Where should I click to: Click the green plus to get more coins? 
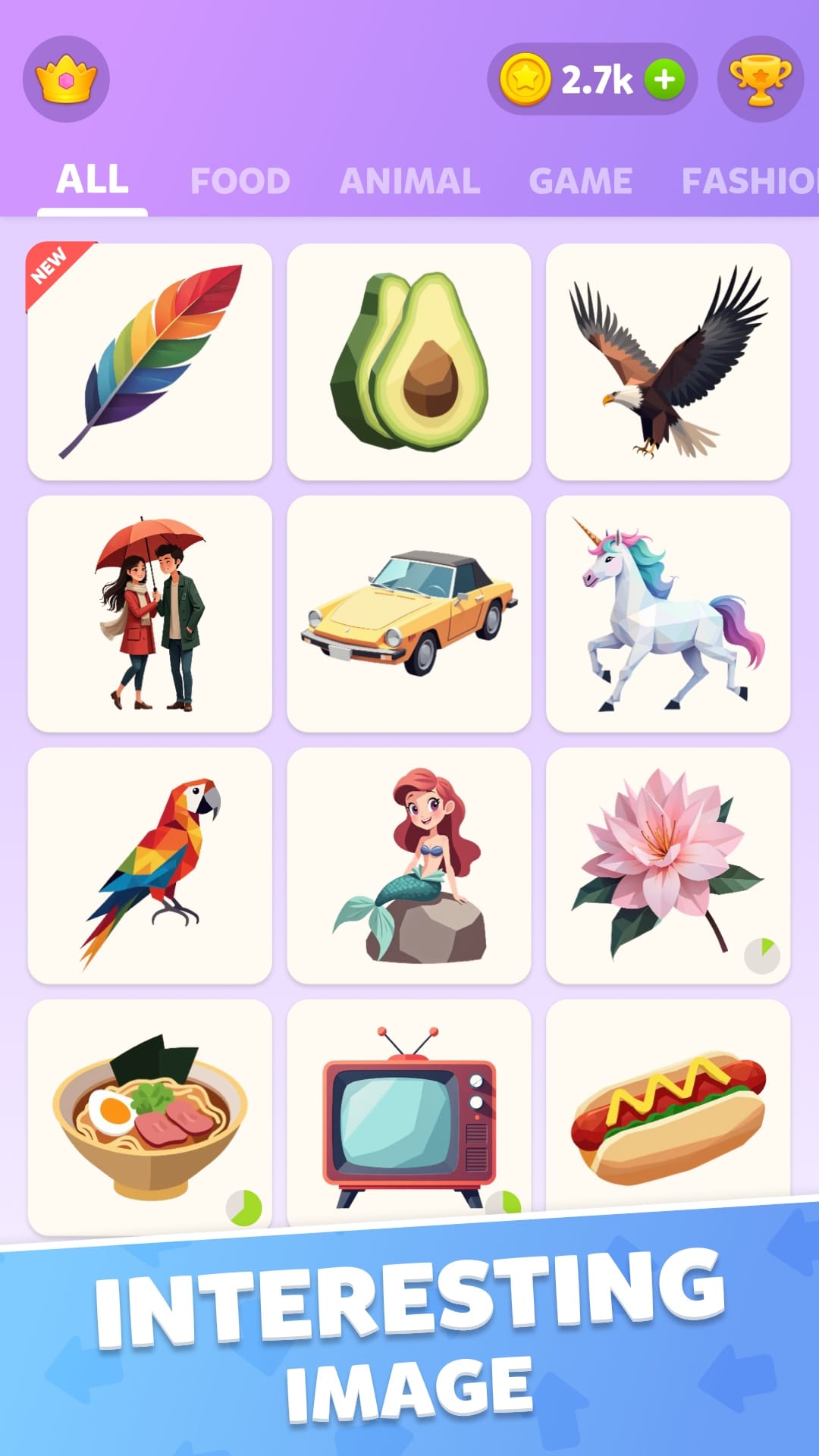pos(664,78)
